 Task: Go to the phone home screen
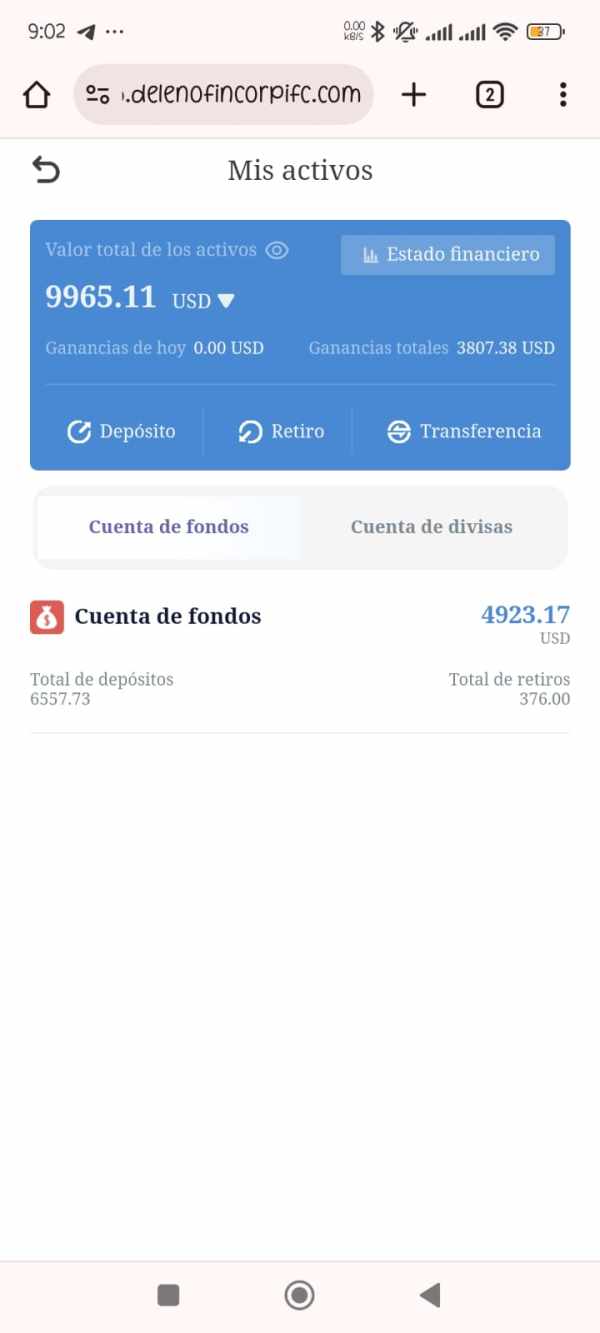pos(299,1295)
